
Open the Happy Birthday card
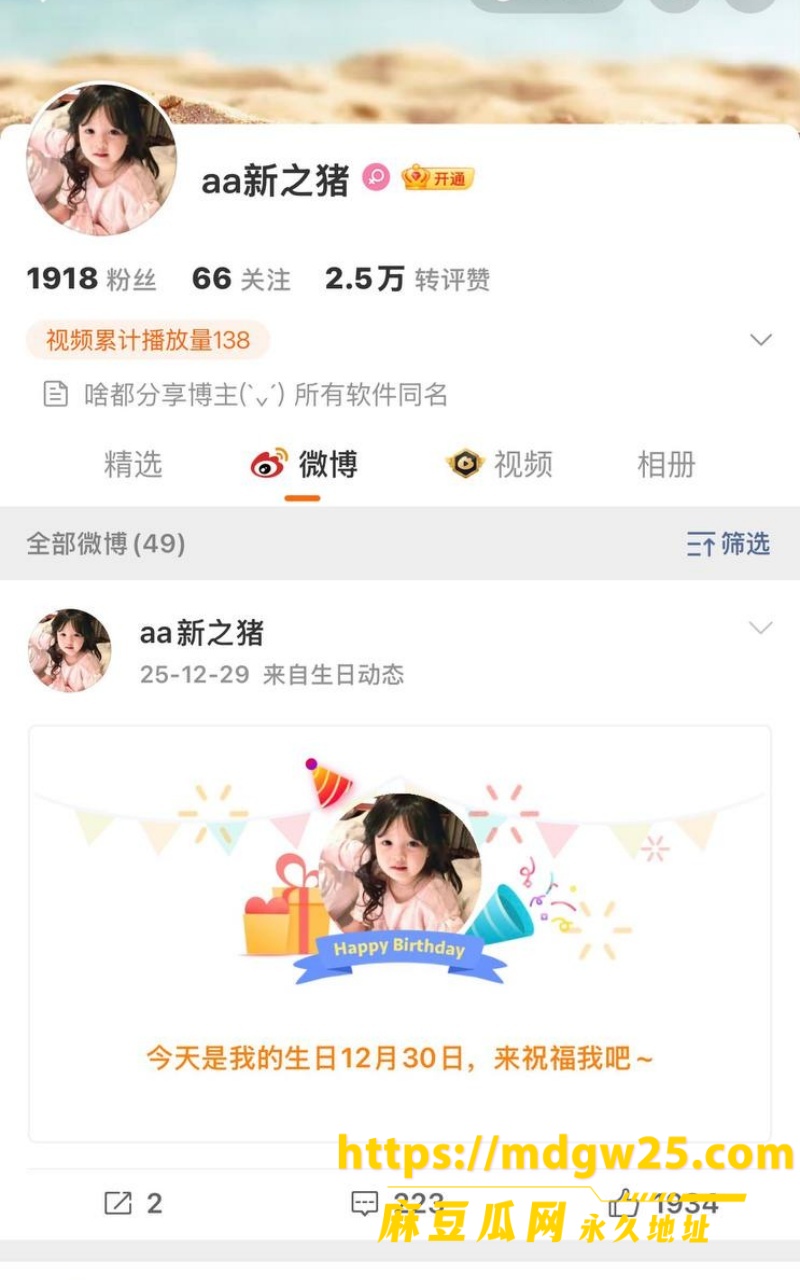click(x=400, y=933)
